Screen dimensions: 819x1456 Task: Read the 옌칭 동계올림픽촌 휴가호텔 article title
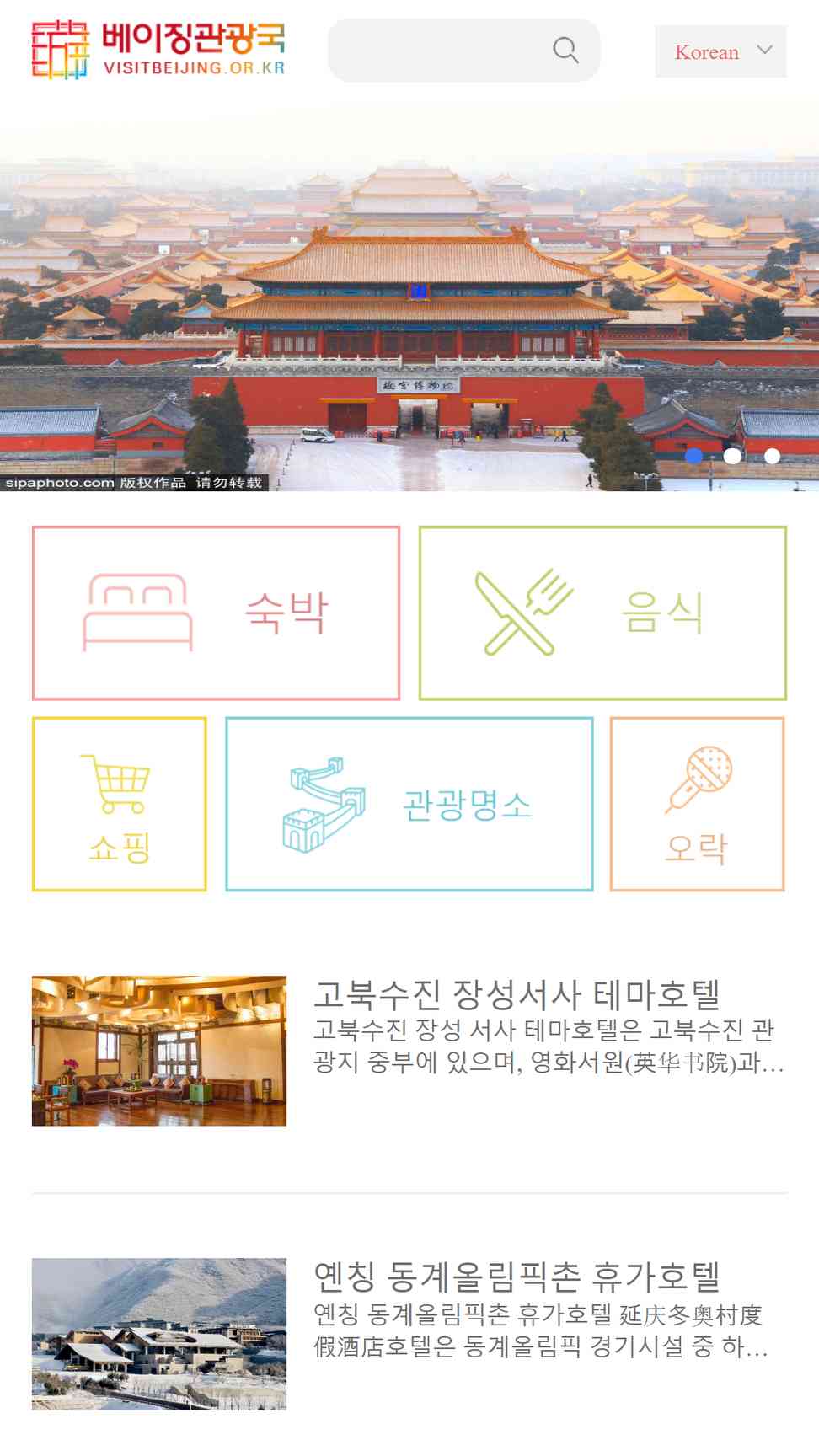[x=517, y=1277]
